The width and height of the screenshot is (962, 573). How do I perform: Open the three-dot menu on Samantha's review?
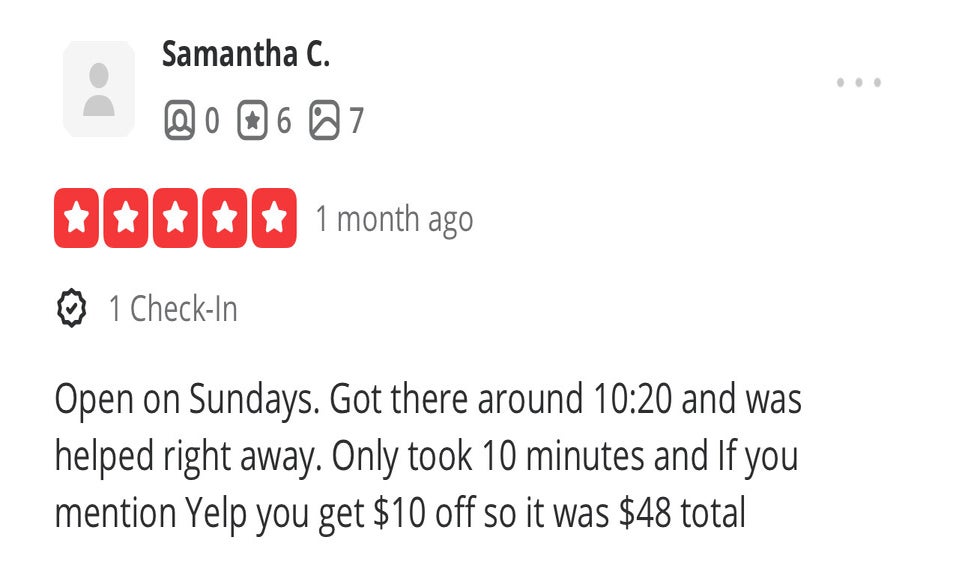pos(858,83)
